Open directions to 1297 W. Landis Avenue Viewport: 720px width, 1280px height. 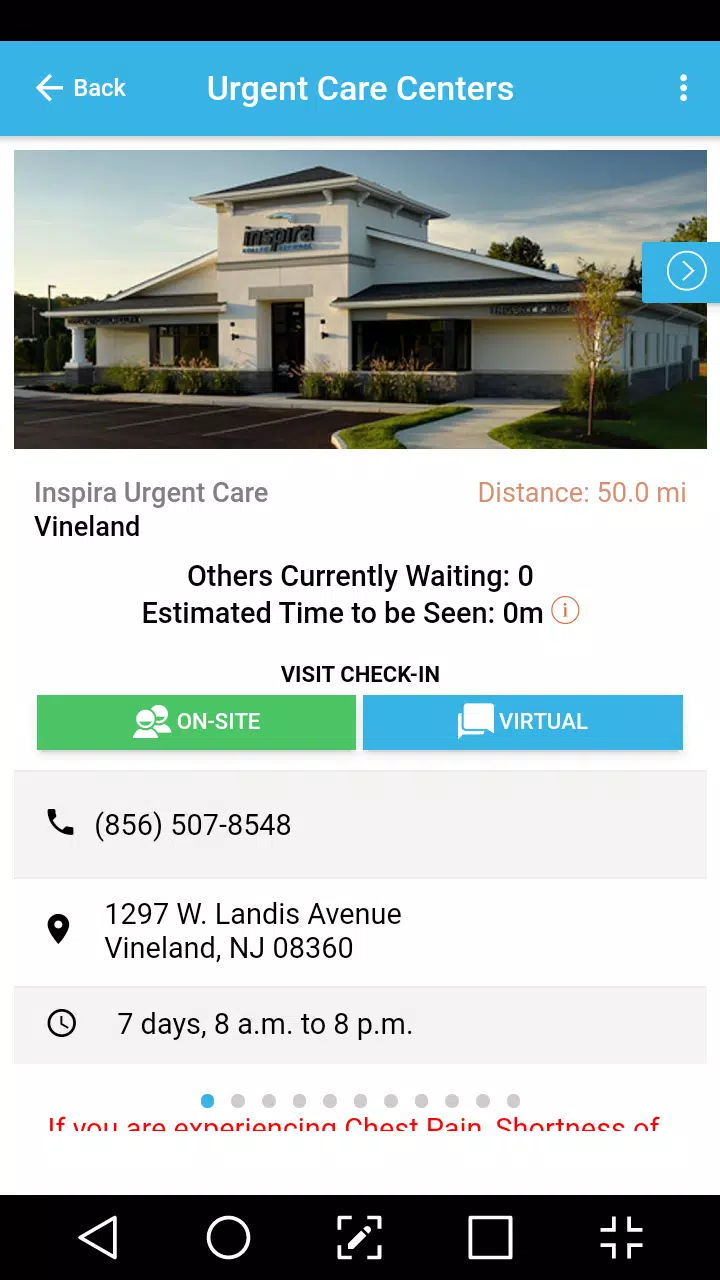[x=253, y=931]
